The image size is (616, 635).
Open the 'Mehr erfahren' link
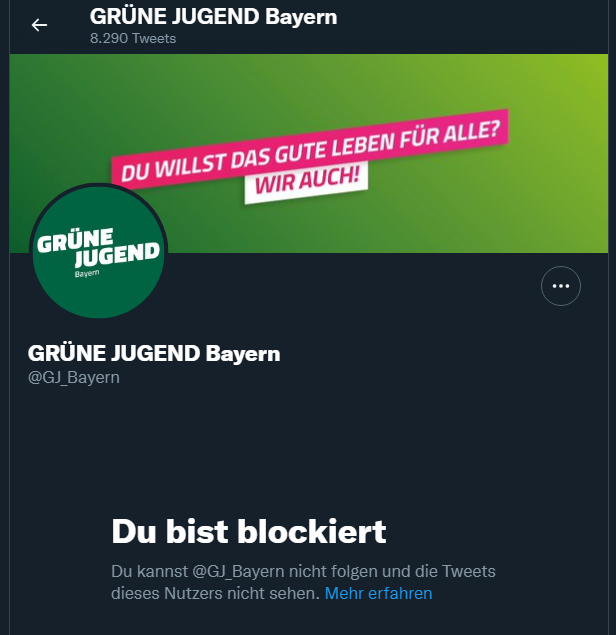click(x=378, y=593)
